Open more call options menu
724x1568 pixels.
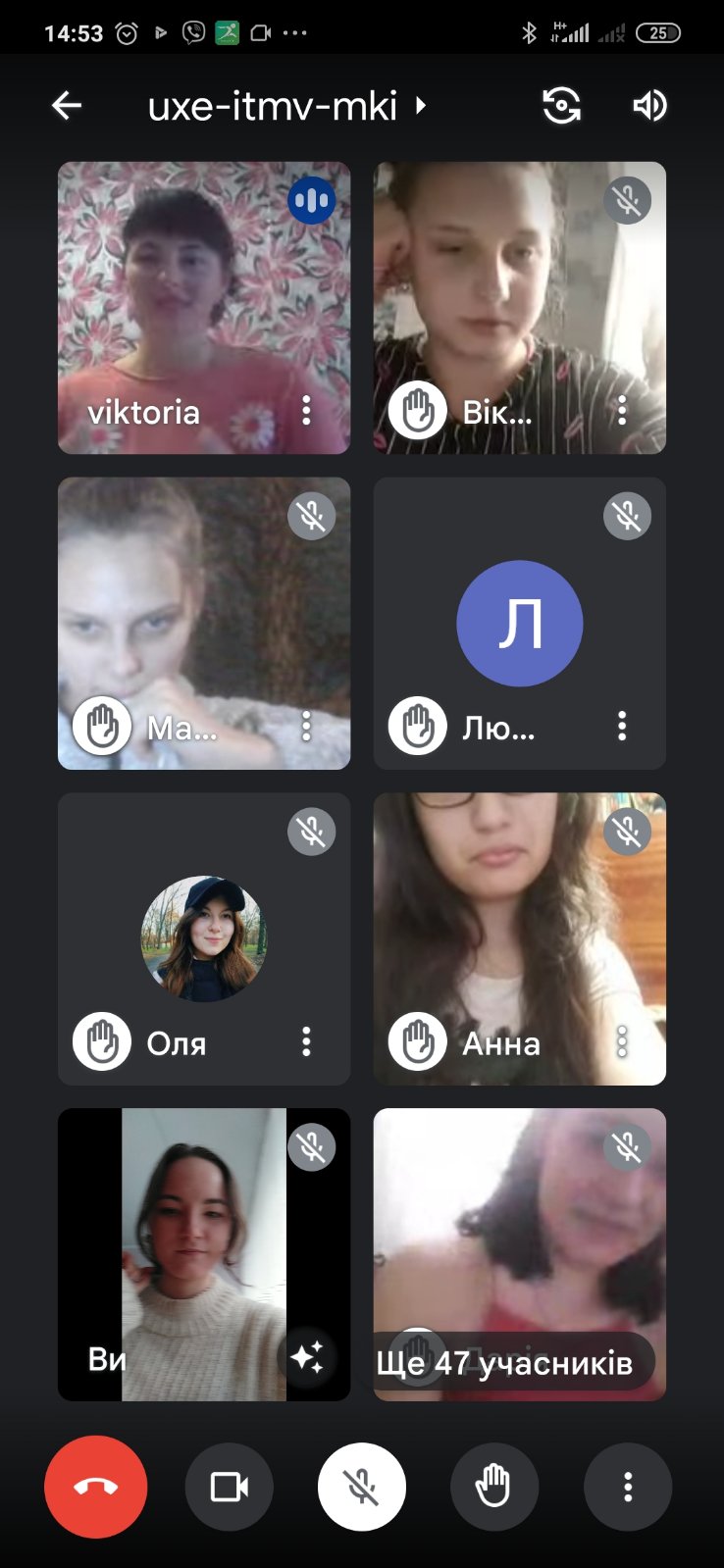point(628,1487)
